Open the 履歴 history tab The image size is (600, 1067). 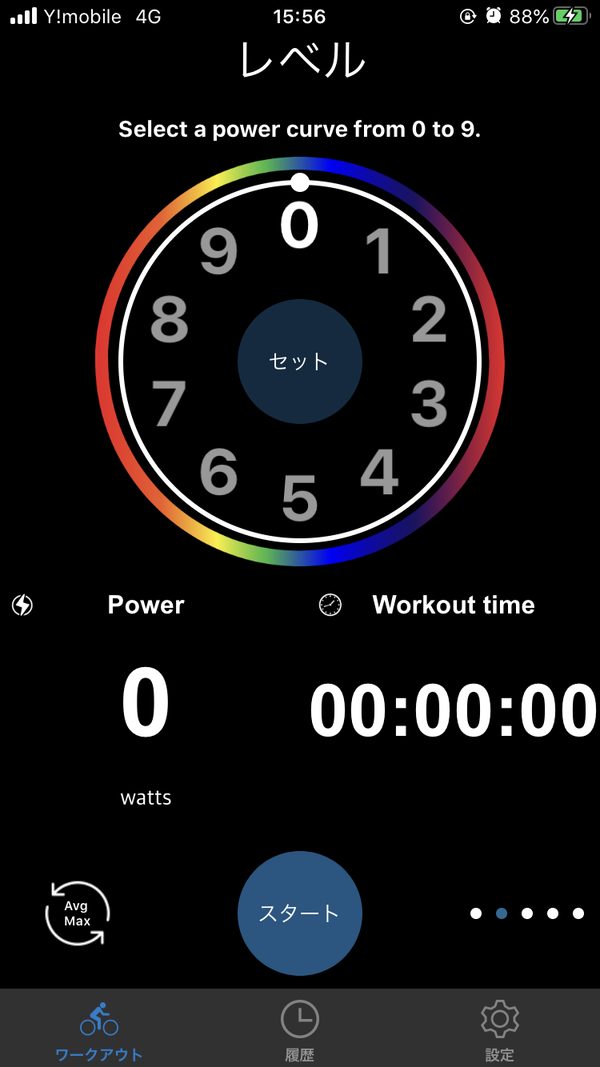(299, 1030)
